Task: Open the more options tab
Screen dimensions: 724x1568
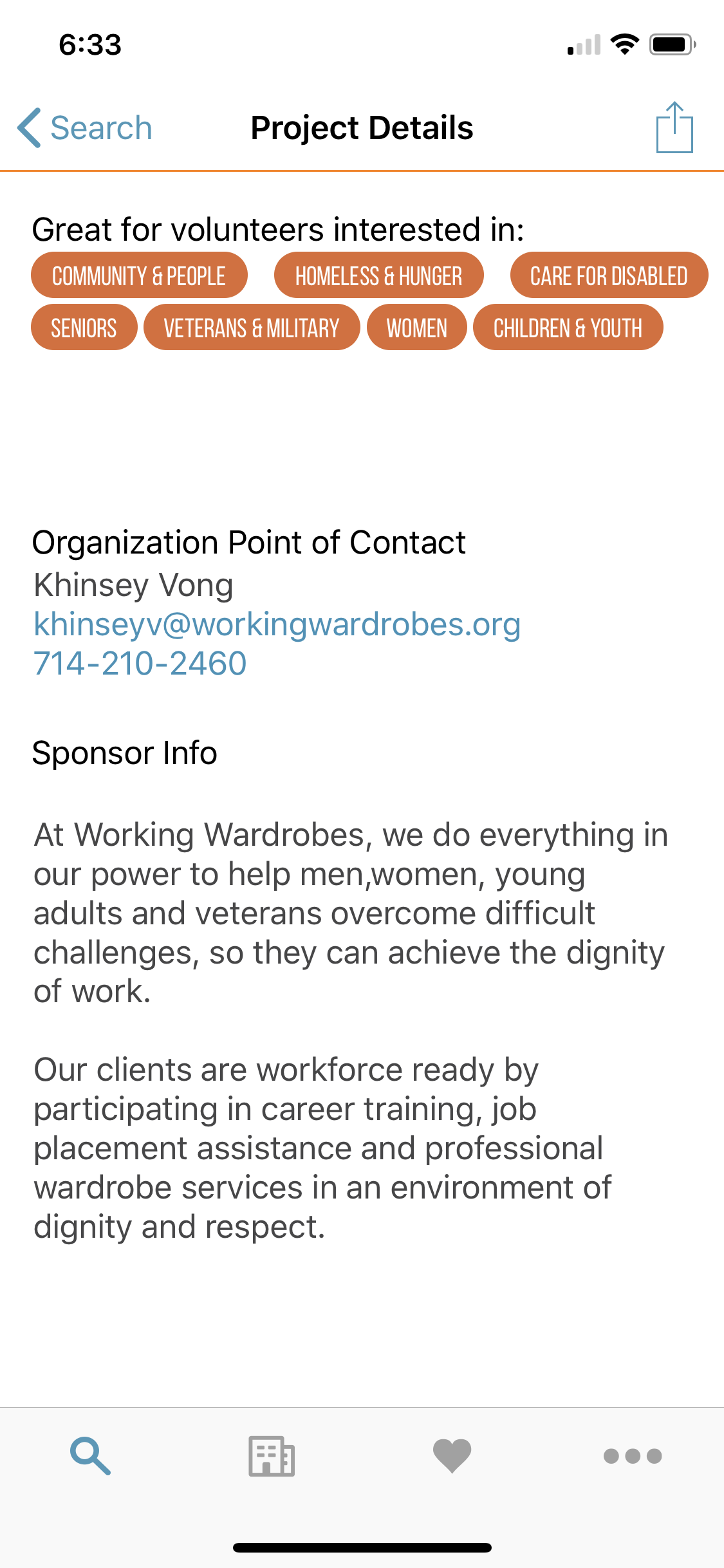Action: (633, 1455)
